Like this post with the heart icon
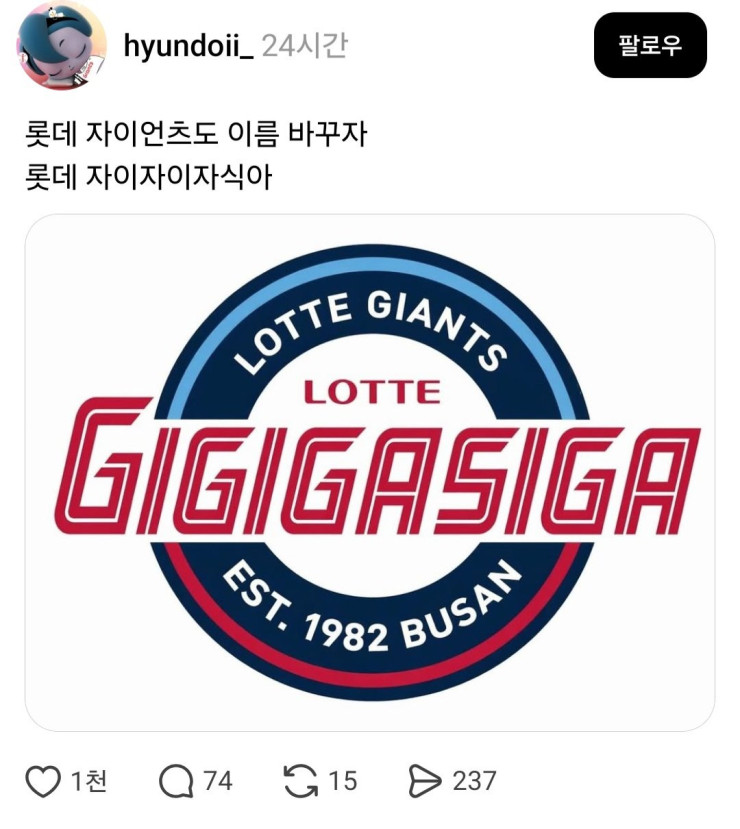This screenshot has height=829, width=740. (43, 781)
